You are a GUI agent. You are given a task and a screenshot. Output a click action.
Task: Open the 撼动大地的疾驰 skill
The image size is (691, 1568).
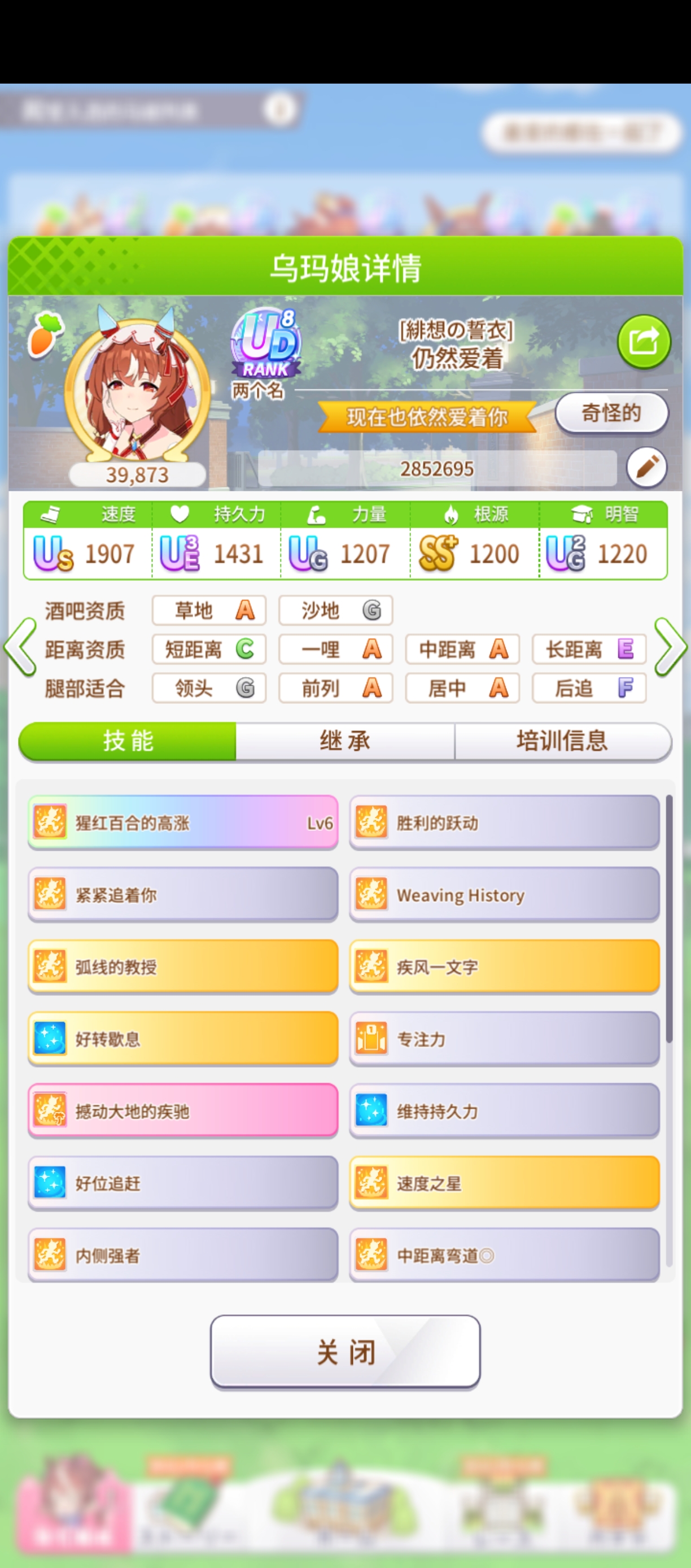(x=182, y=1110)
